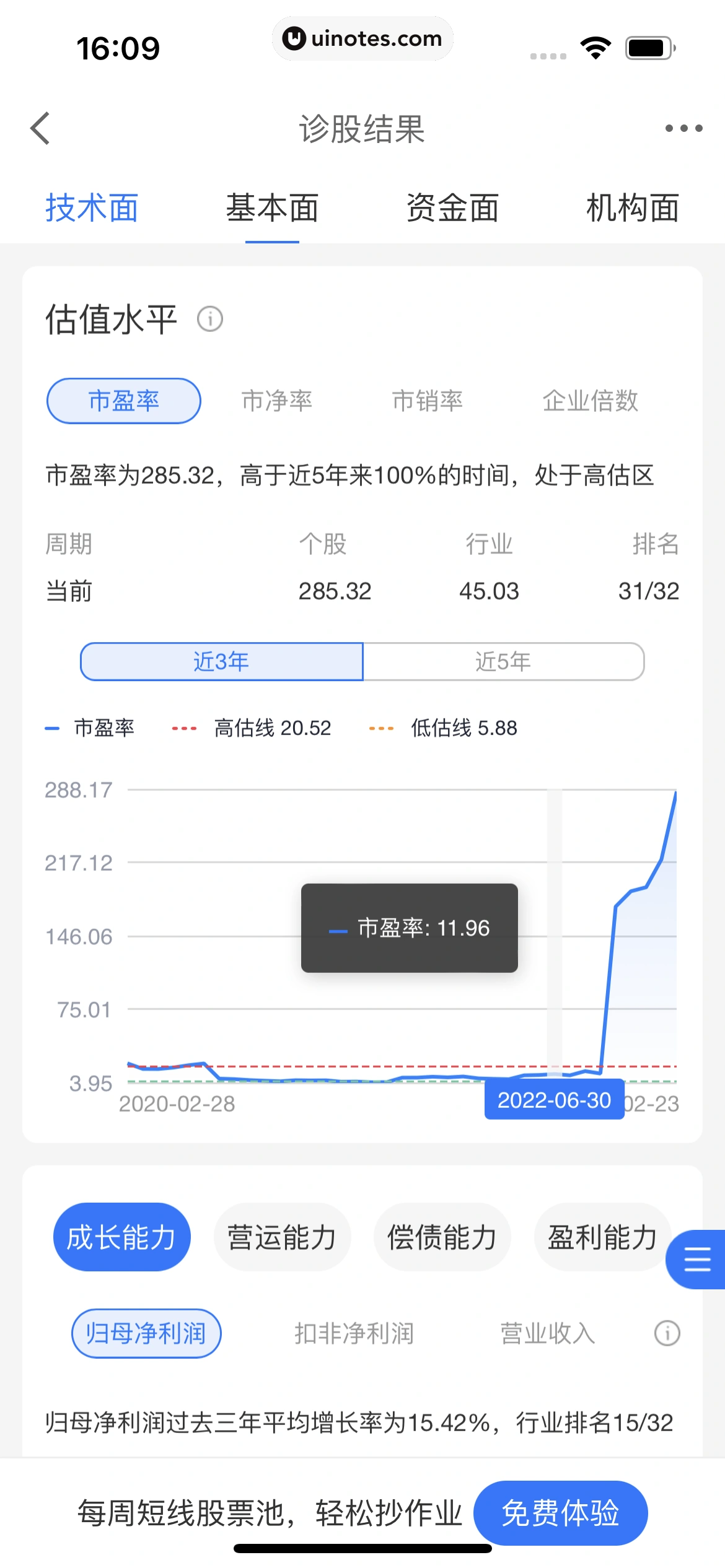The image size is (725, 1568).
Task: Click the info icon next to 营业收入
Action: pos(667,1334)
